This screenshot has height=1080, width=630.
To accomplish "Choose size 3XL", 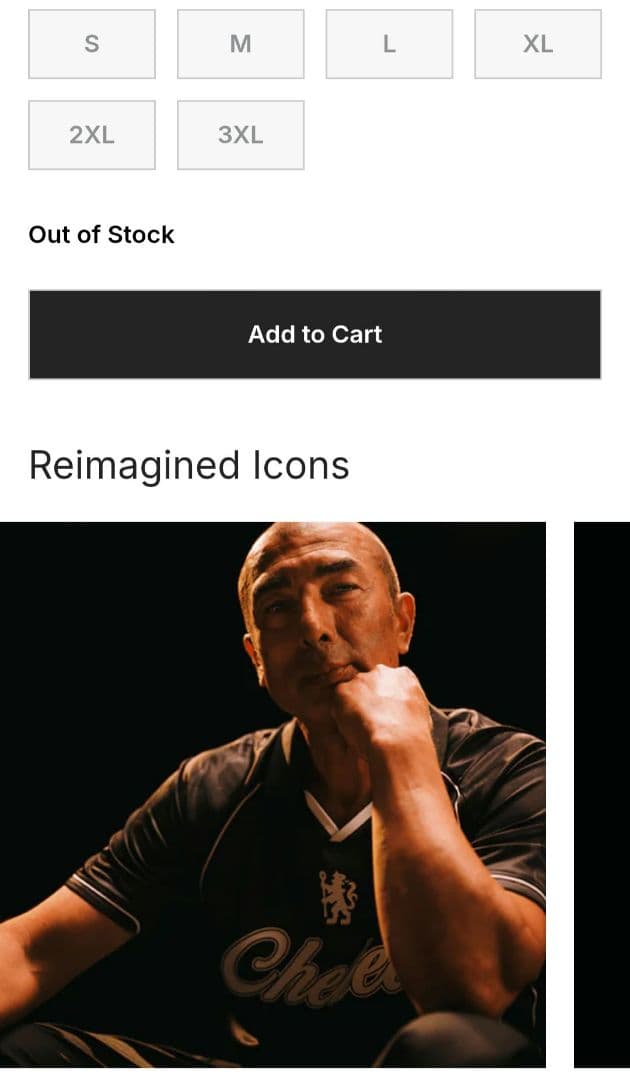I will click(x=240, y=135).
